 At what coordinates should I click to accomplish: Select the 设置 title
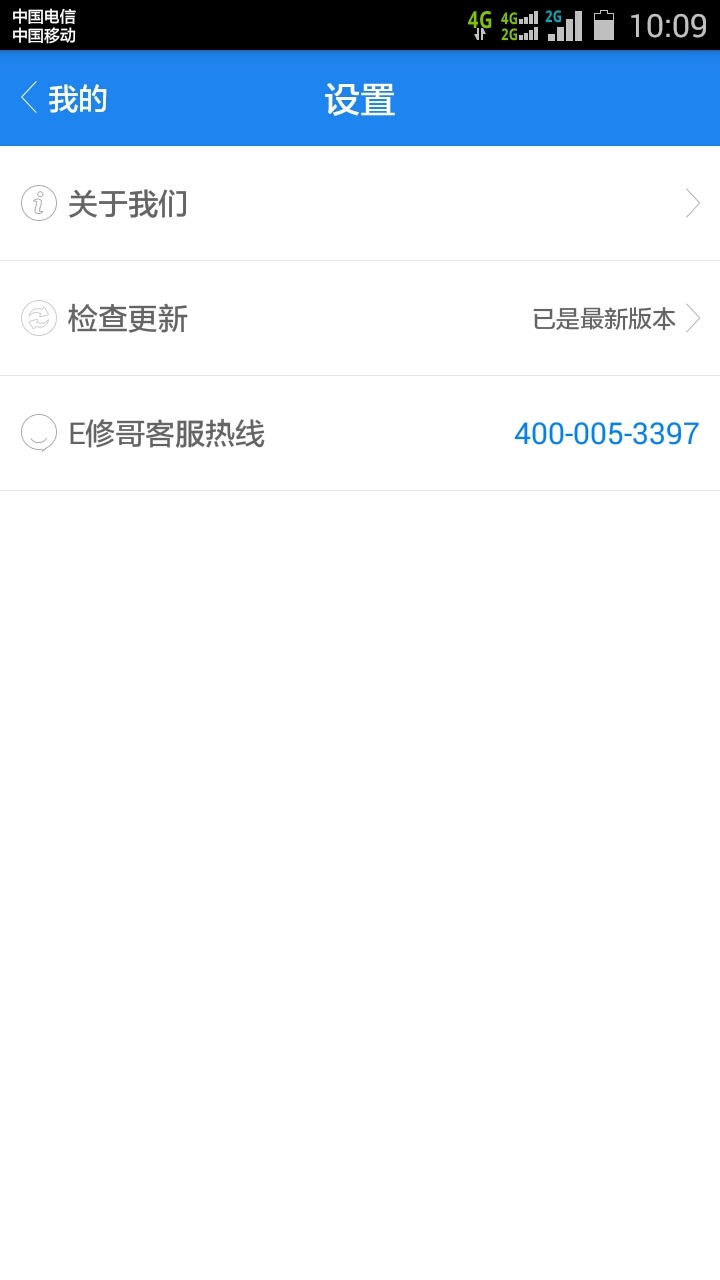[x=358, y=98]
